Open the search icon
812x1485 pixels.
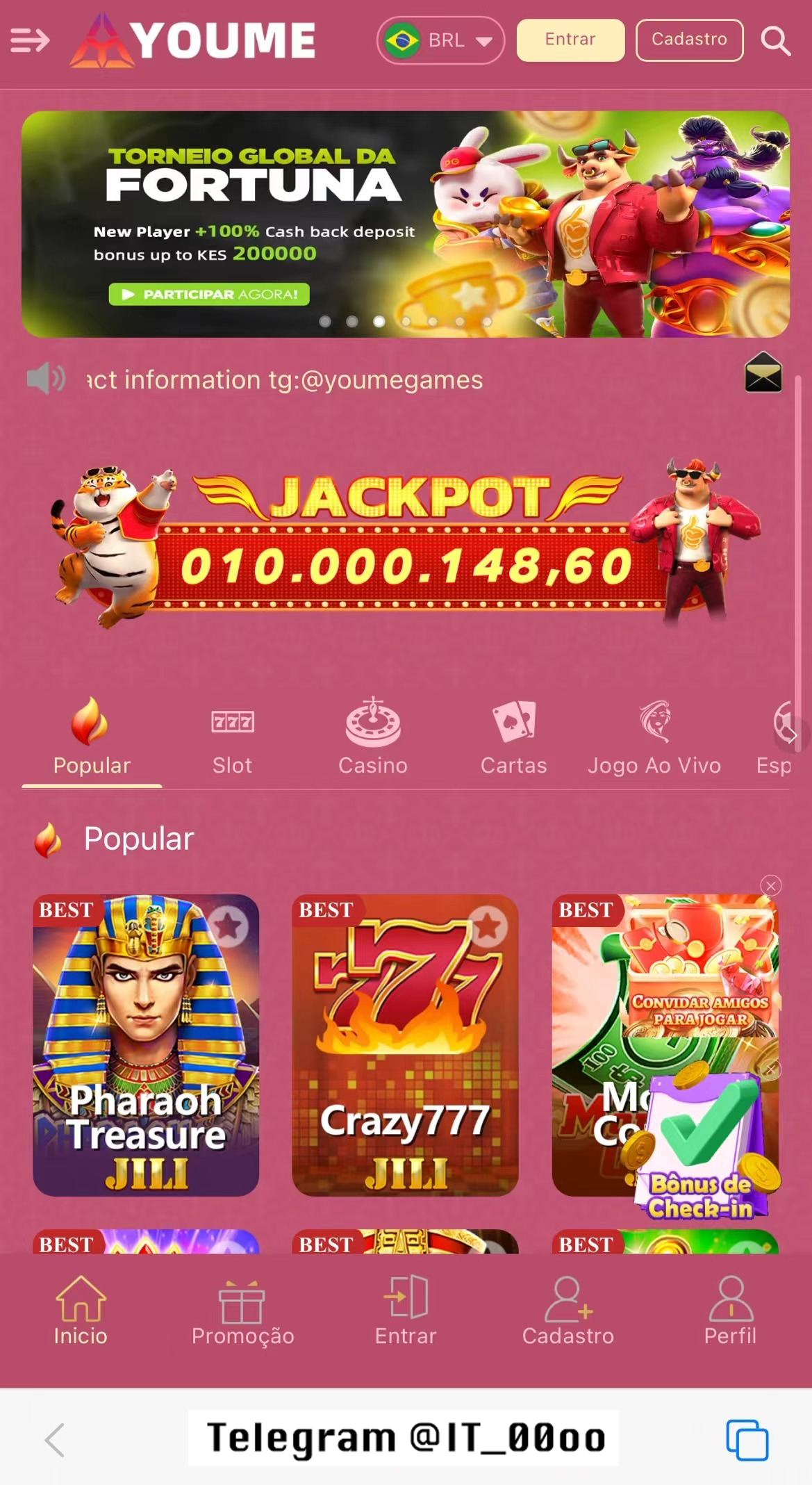point(775,40)
